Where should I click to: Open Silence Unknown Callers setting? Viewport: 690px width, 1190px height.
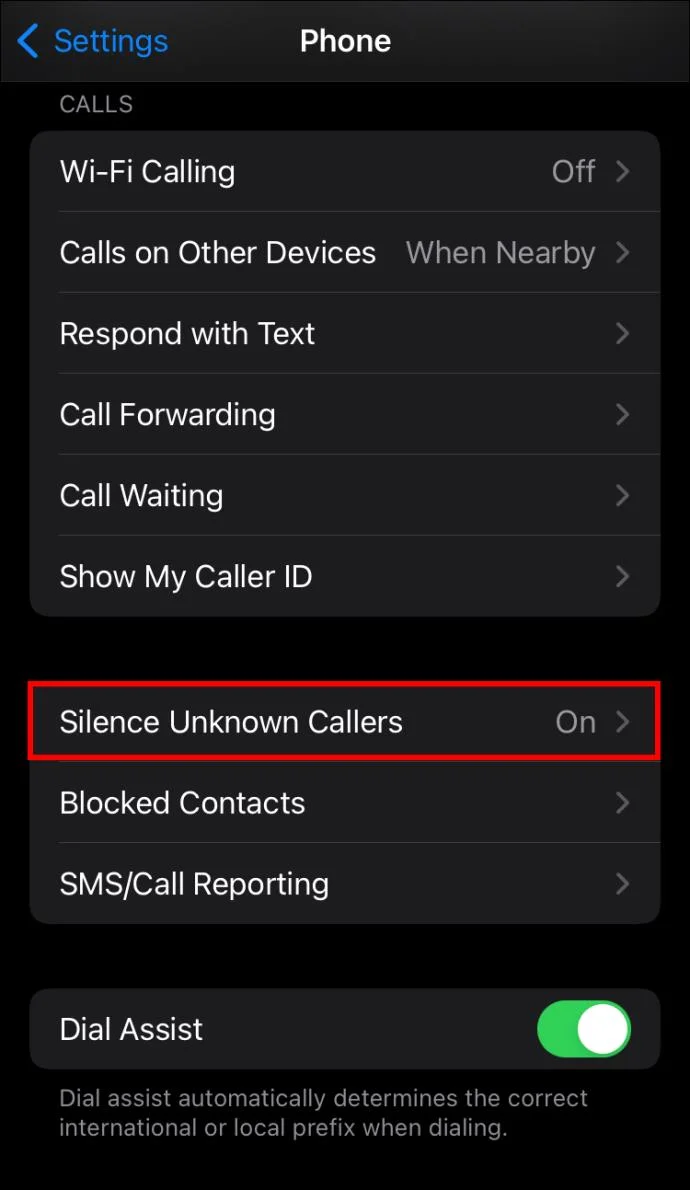point(345,722)
